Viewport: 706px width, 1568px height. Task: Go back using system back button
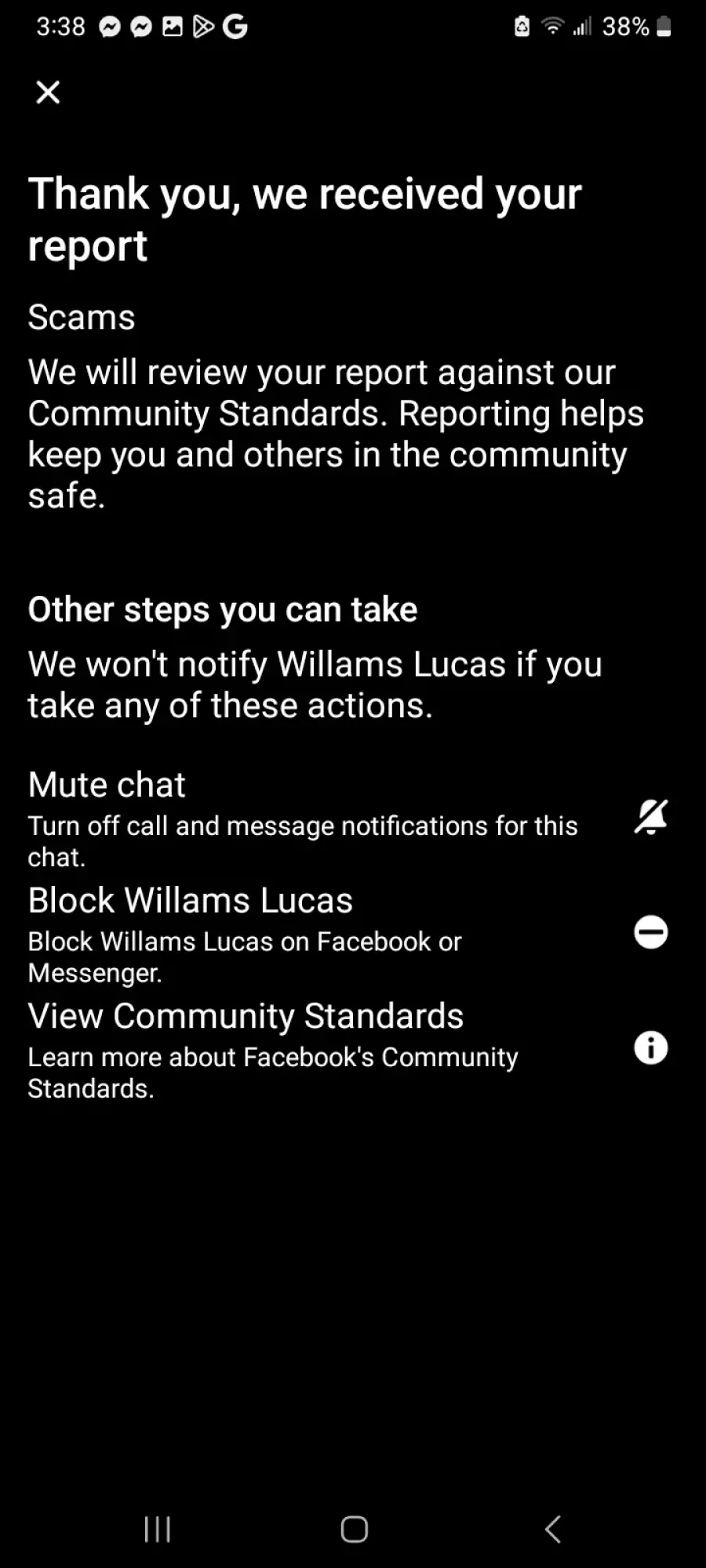(x=552, y=1529)
